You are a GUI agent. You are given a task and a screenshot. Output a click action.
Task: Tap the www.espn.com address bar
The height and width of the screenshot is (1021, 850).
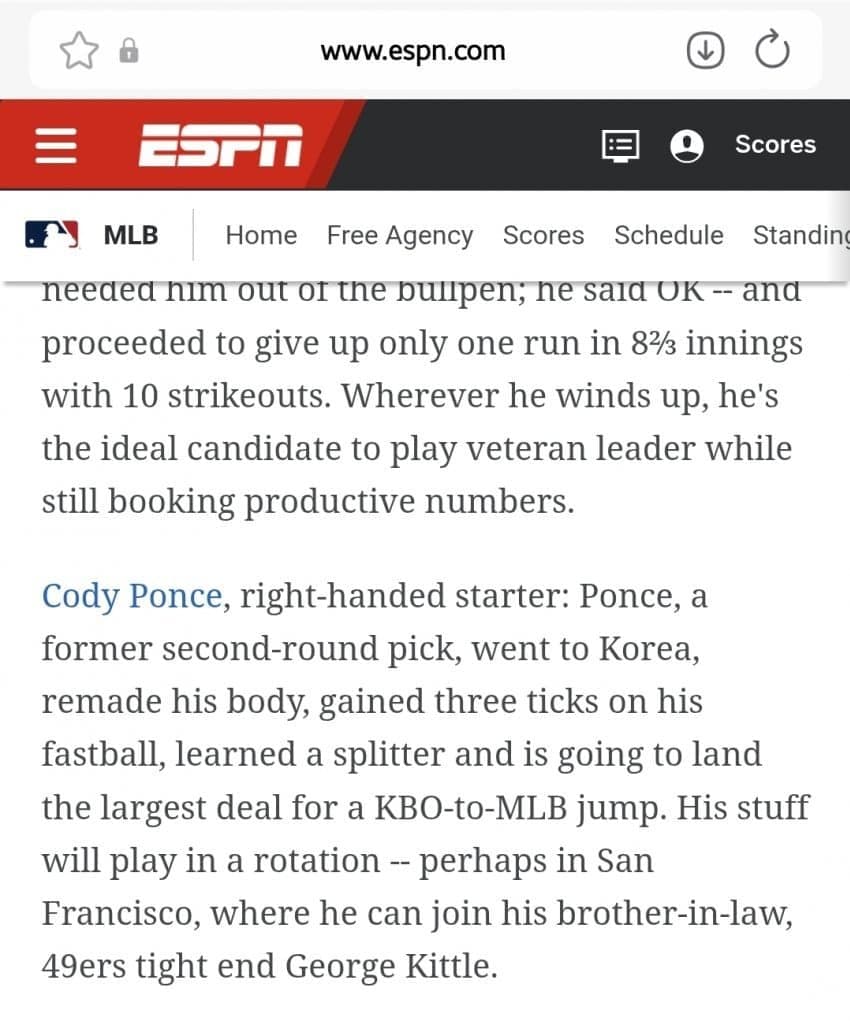point(412,51)
